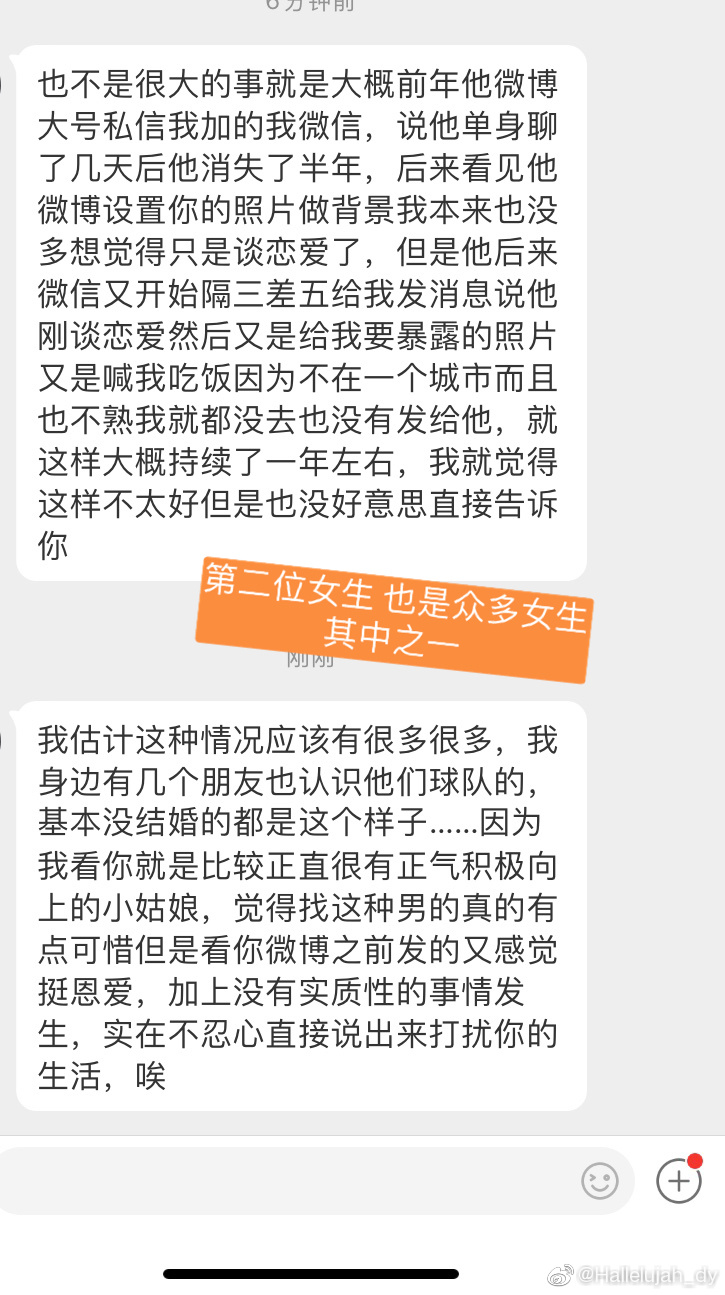Open the emoji picker

pos(600,1181)
